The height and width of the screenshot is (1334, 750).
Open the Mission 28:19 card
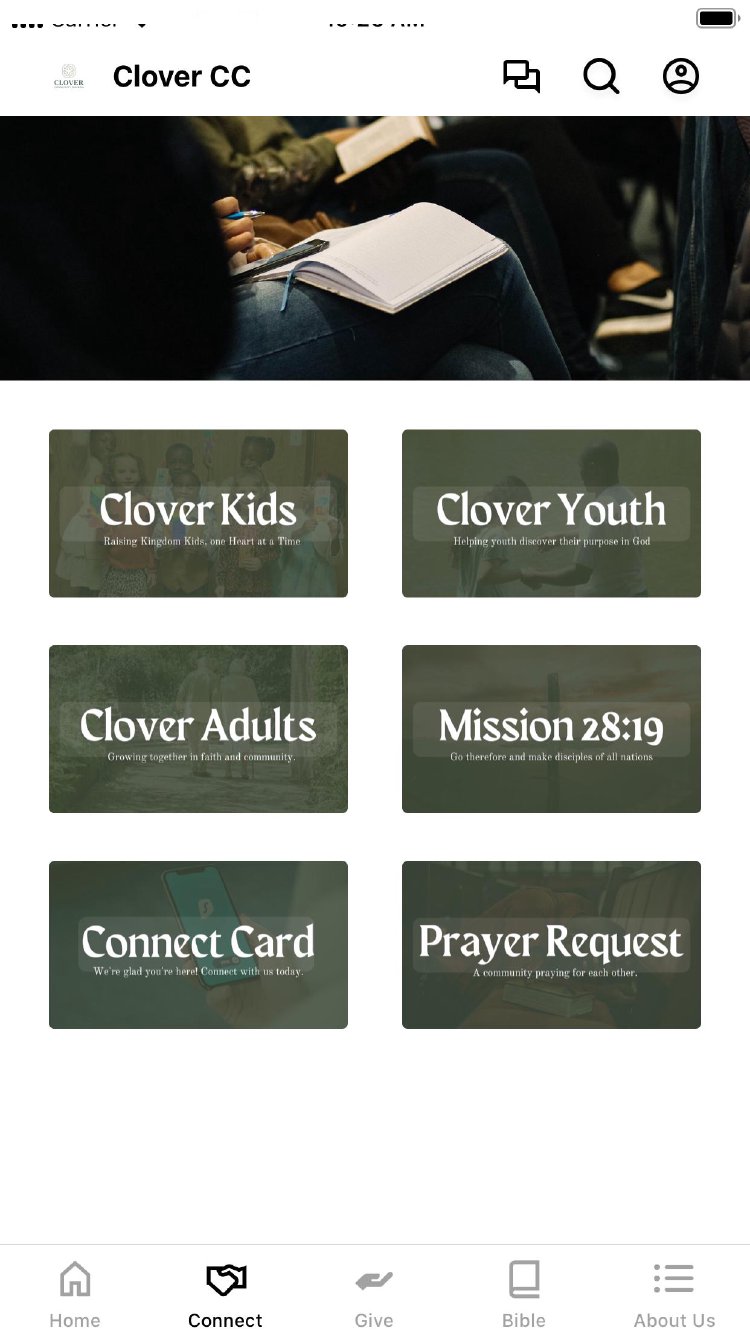click(x=551, y=729)
